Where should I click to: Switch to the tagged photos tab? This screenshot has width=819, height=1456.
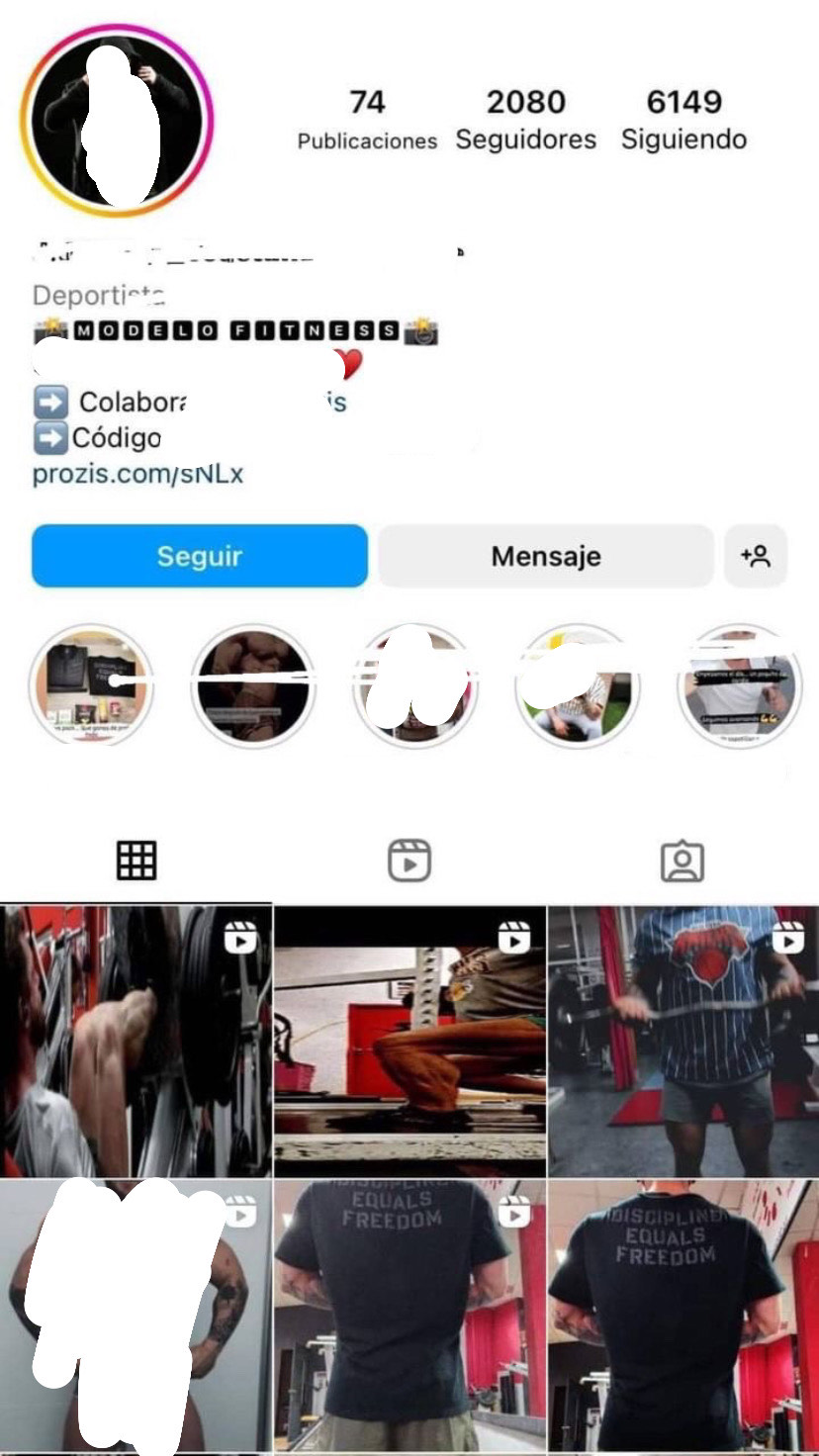[682, 861]
